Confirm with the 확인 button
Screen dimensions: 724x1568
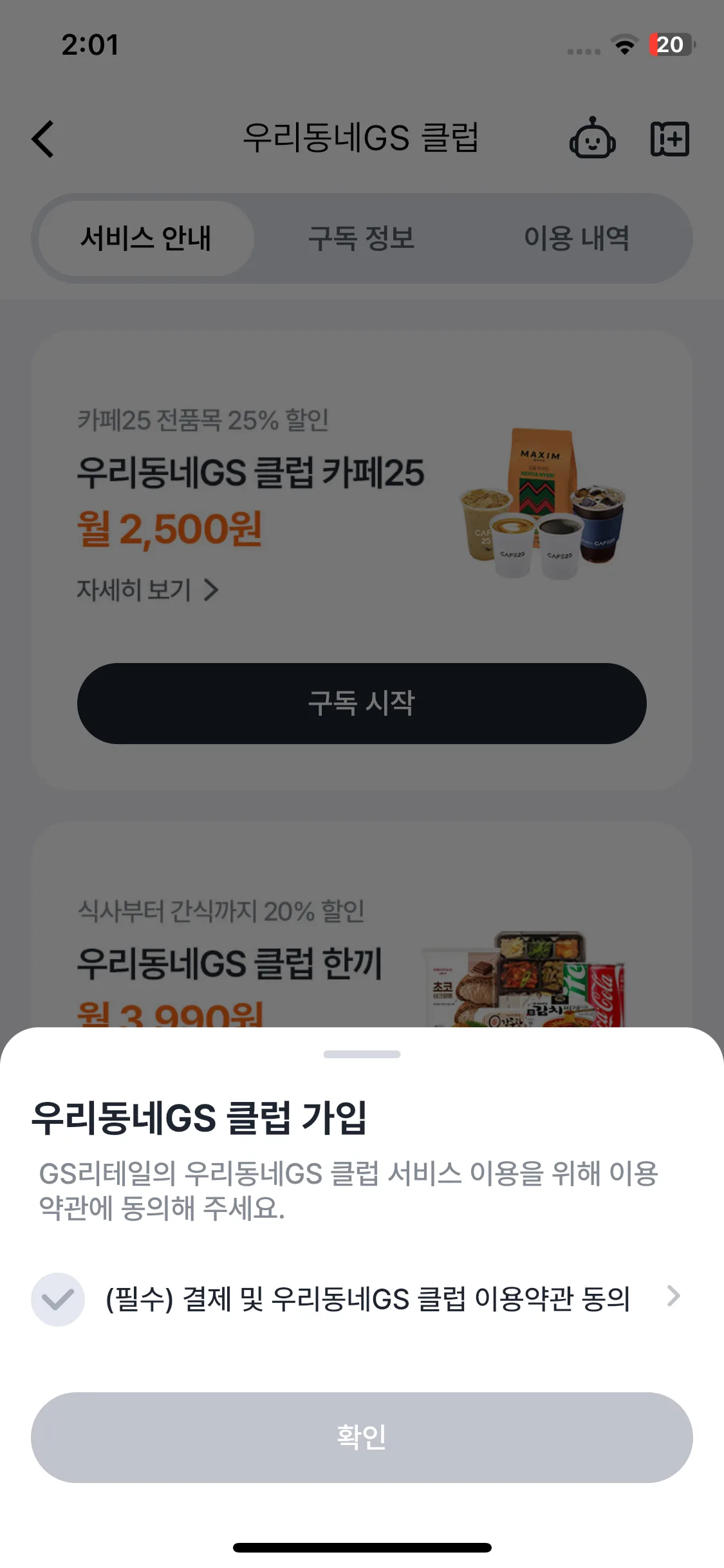[x=362, y=1437]
